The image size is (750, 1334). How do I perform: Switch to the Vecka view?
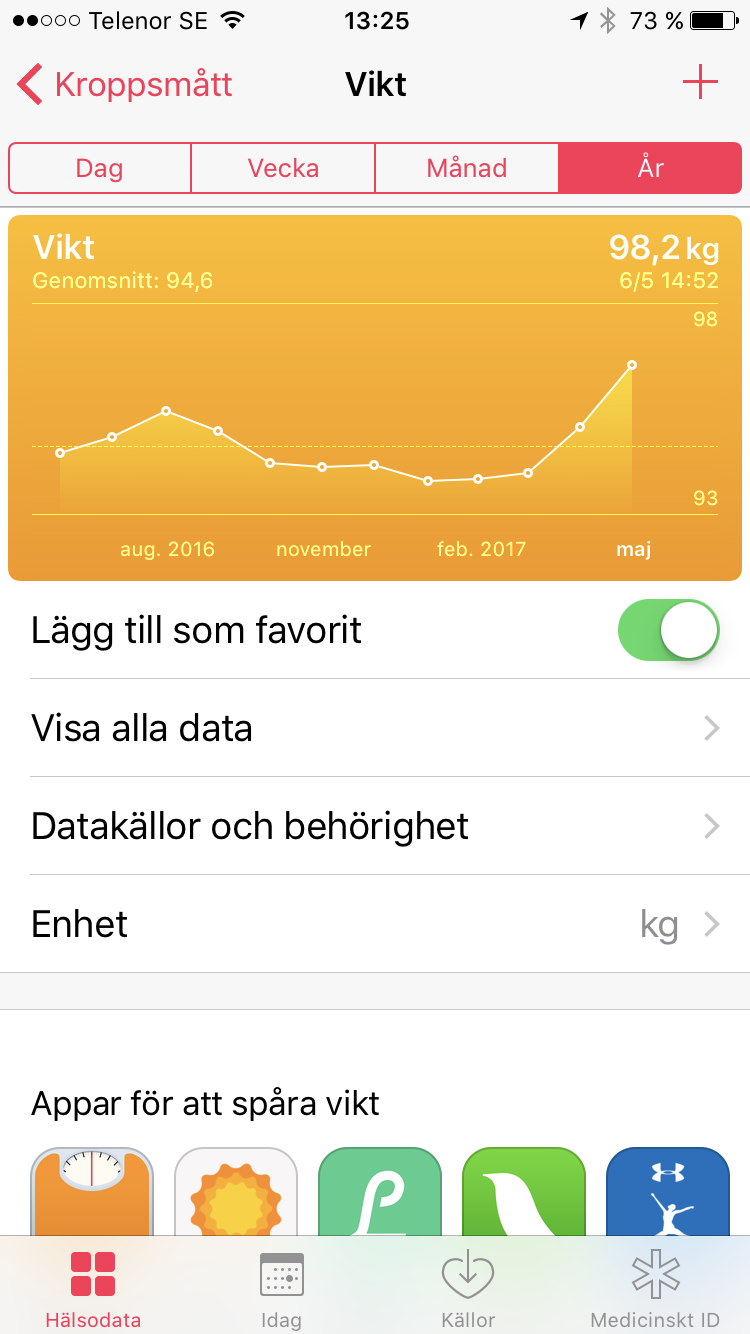click(283, 168)
